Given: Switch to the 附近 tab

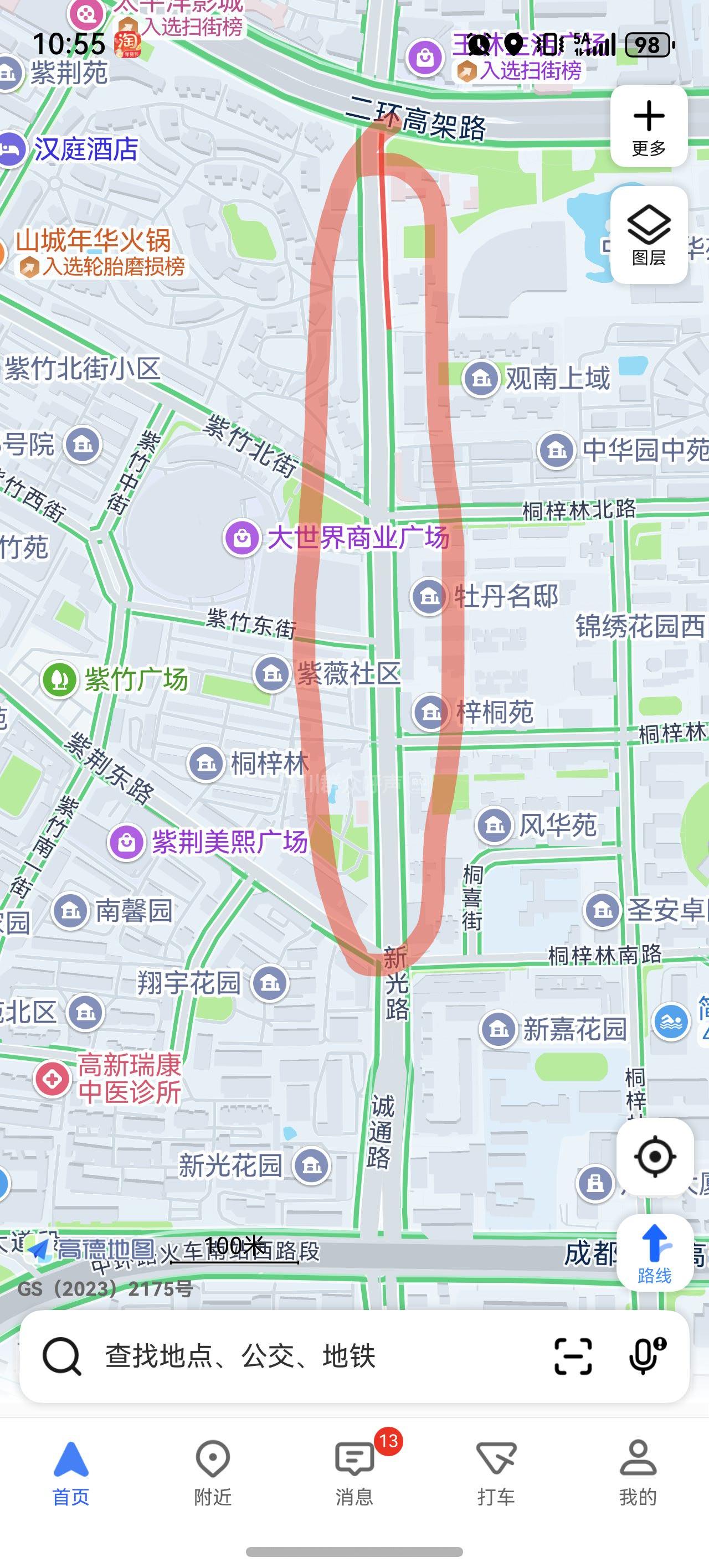Looking at the screenshot, I should pos(213,1473).
